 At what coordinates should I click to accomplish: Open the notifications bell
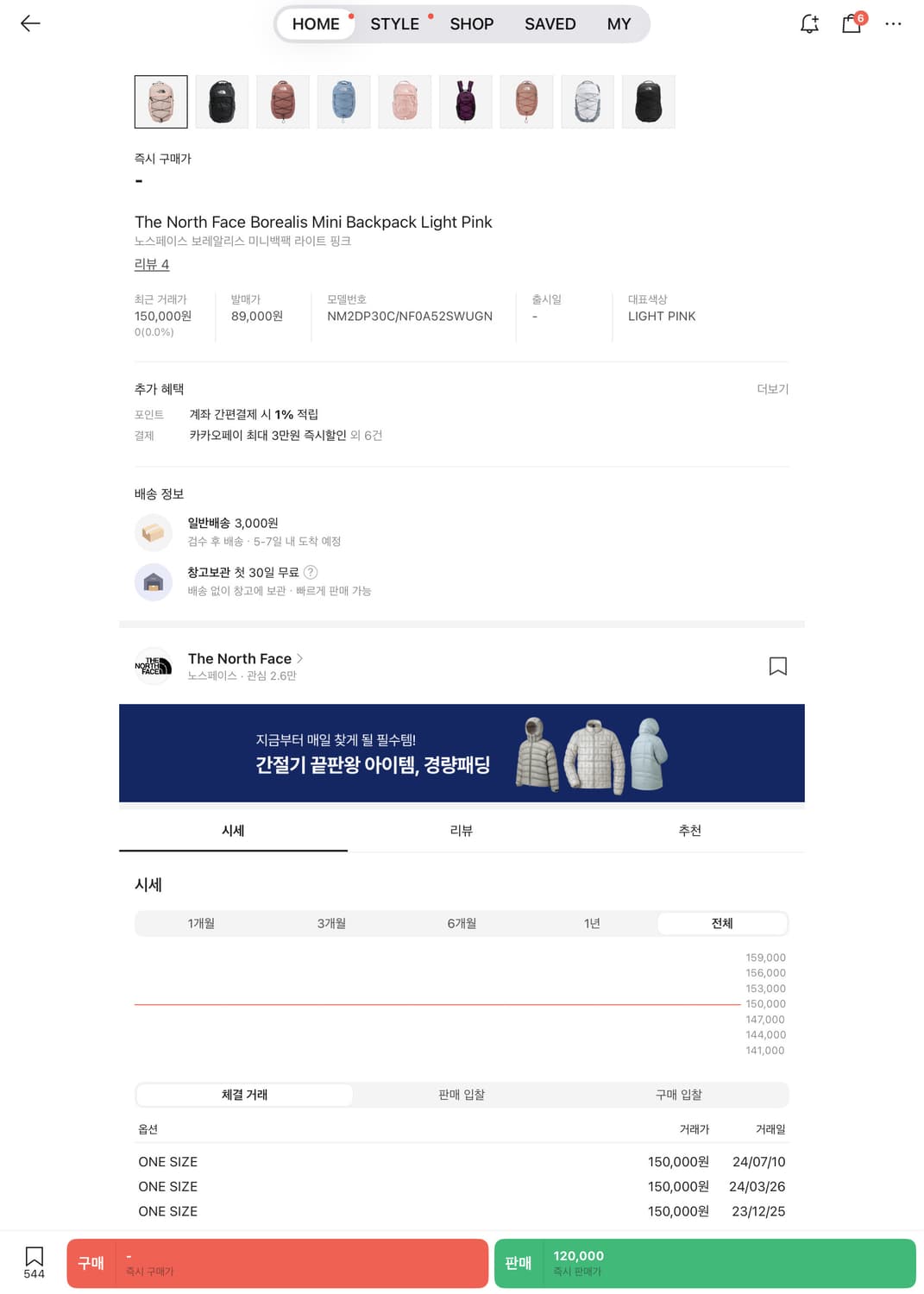(x=809, y=23)
